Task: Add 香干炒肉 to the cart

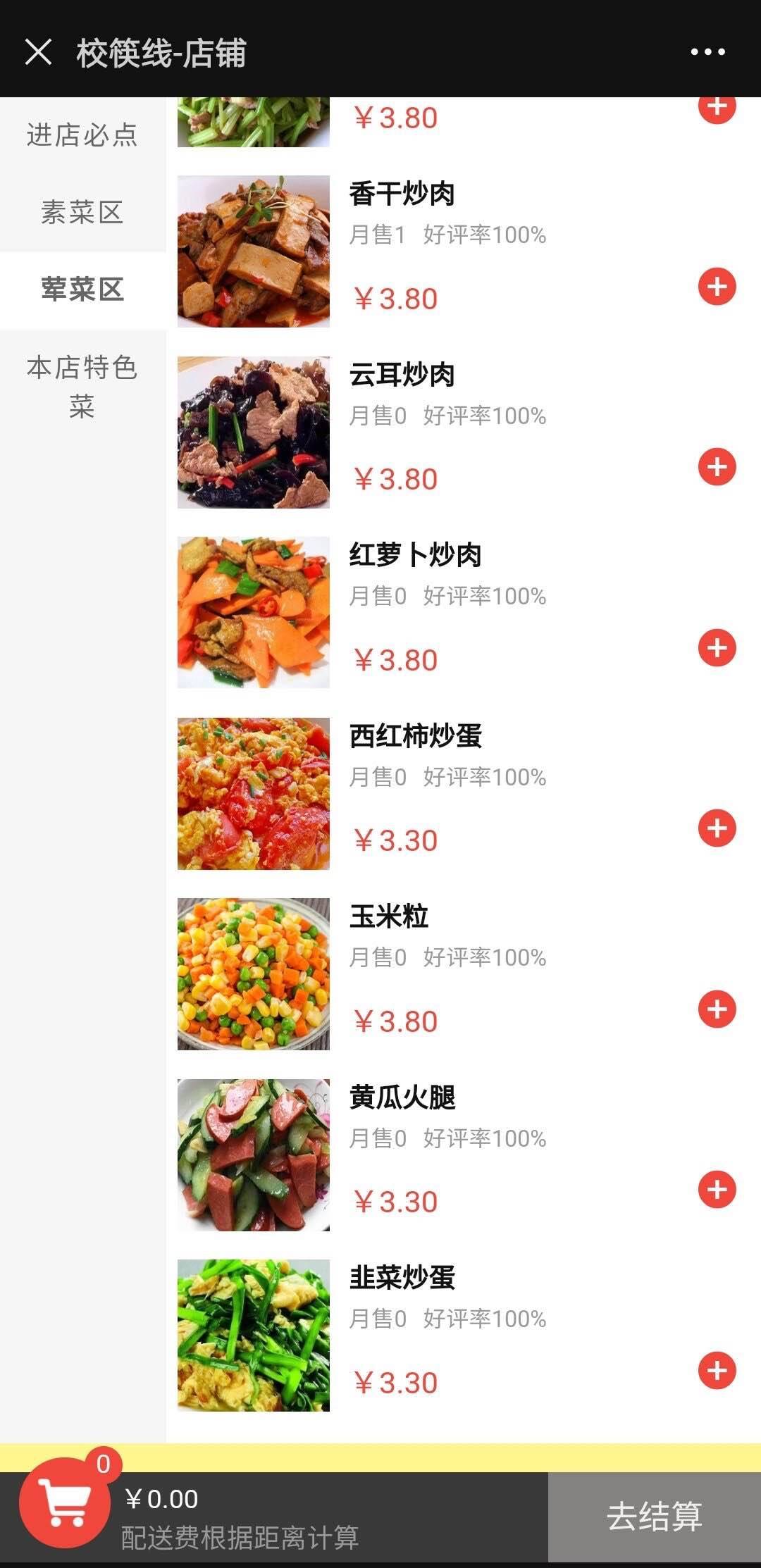Action: point(717,287)
